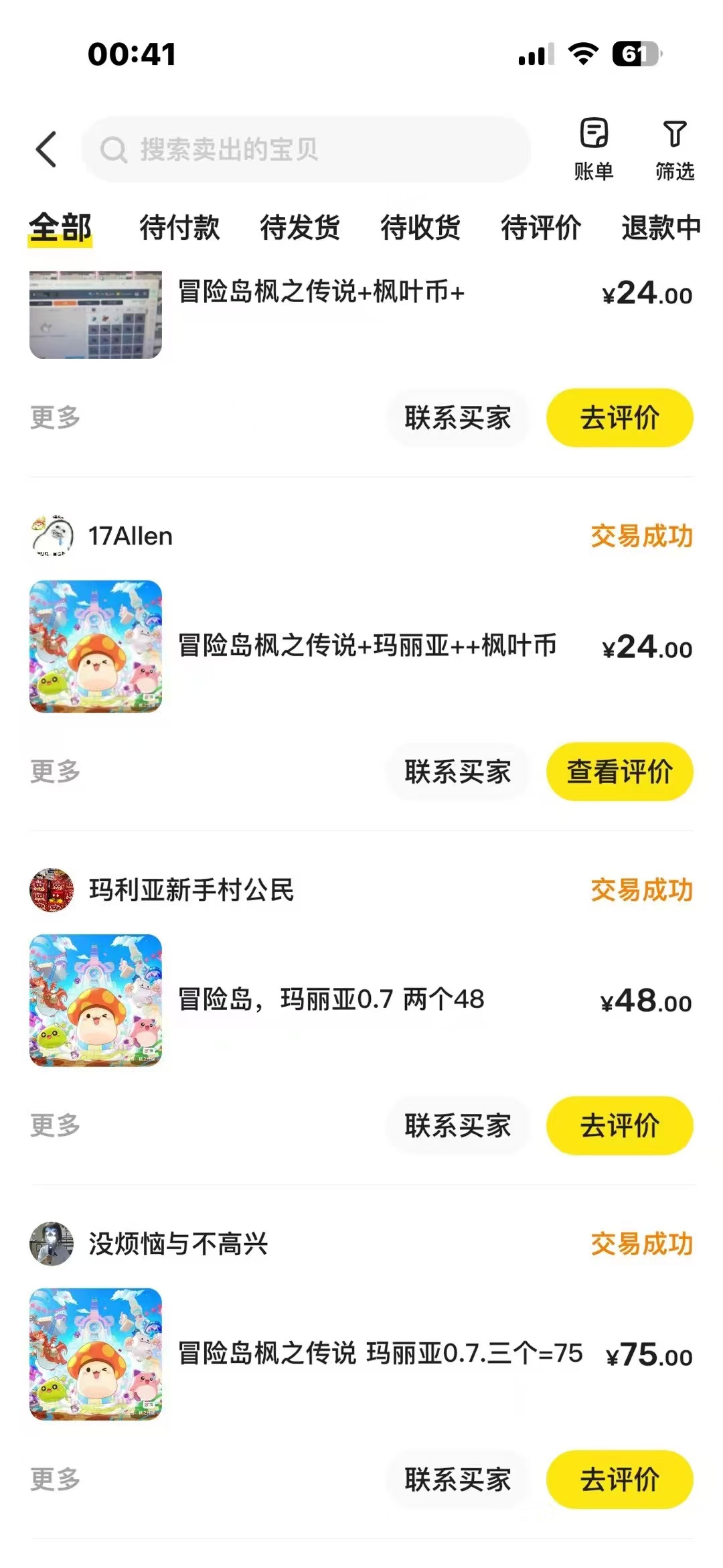
Task: Open the 冒险岛，玛丽亚0.7 两个48 order
Action: click(x=331, y=999)
